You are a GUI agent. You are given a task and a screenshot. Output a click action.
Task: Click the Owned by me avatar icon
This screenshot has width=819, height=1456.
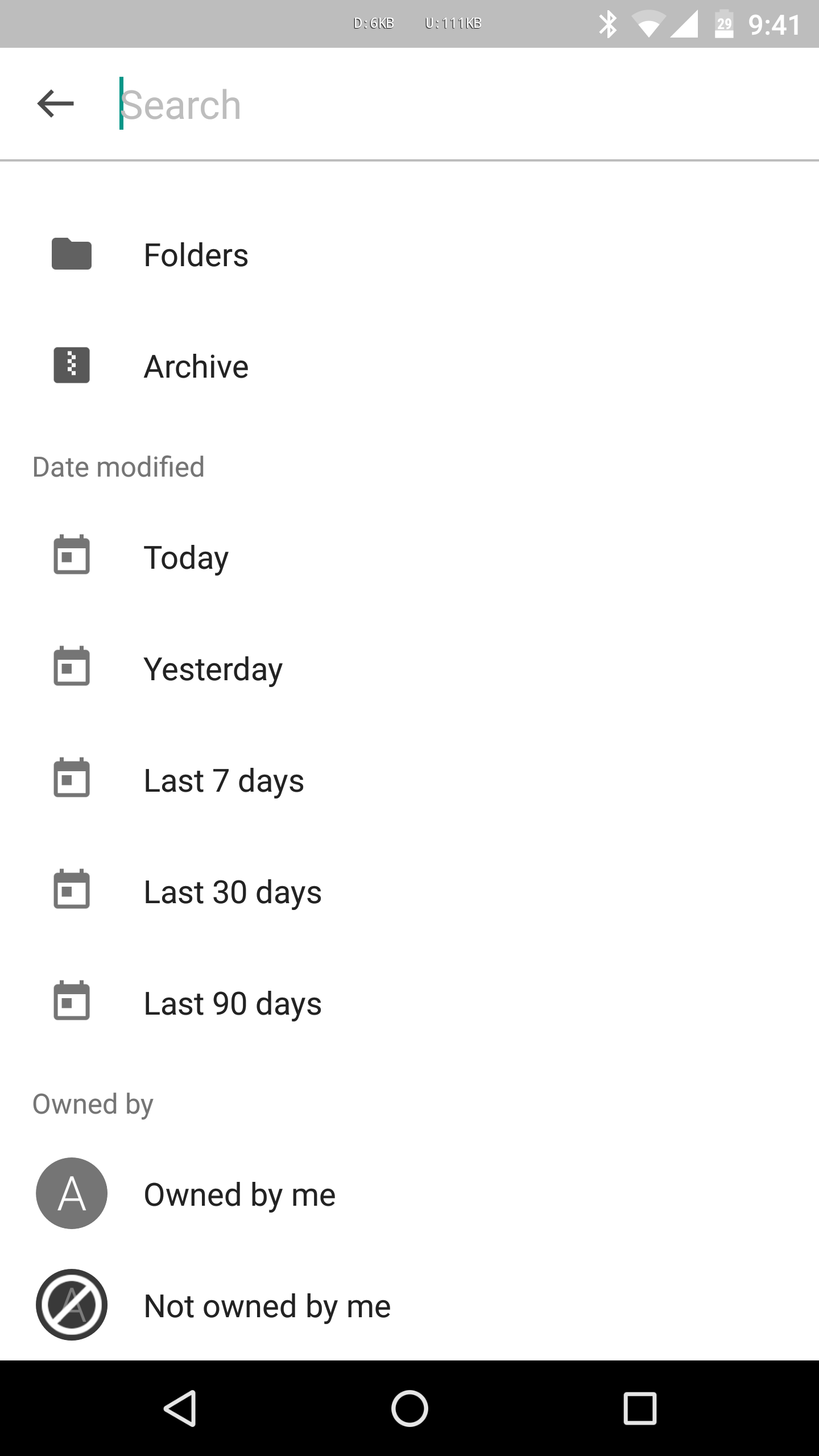tap(71, 1193)
